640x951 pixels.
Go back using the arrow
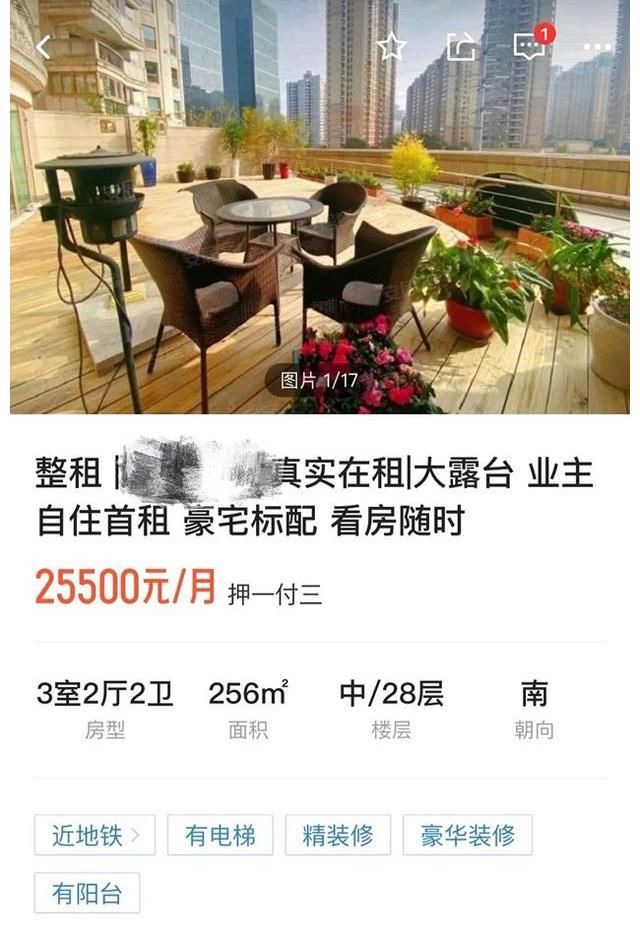(43, 46)
